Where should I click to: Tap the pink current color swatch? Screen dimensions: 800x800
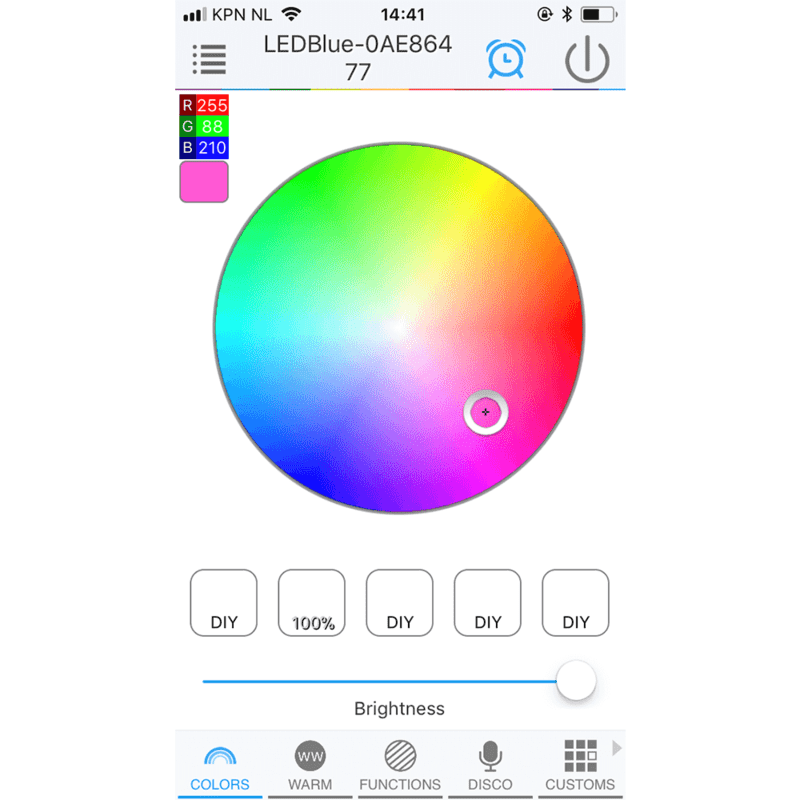point(204,182)
